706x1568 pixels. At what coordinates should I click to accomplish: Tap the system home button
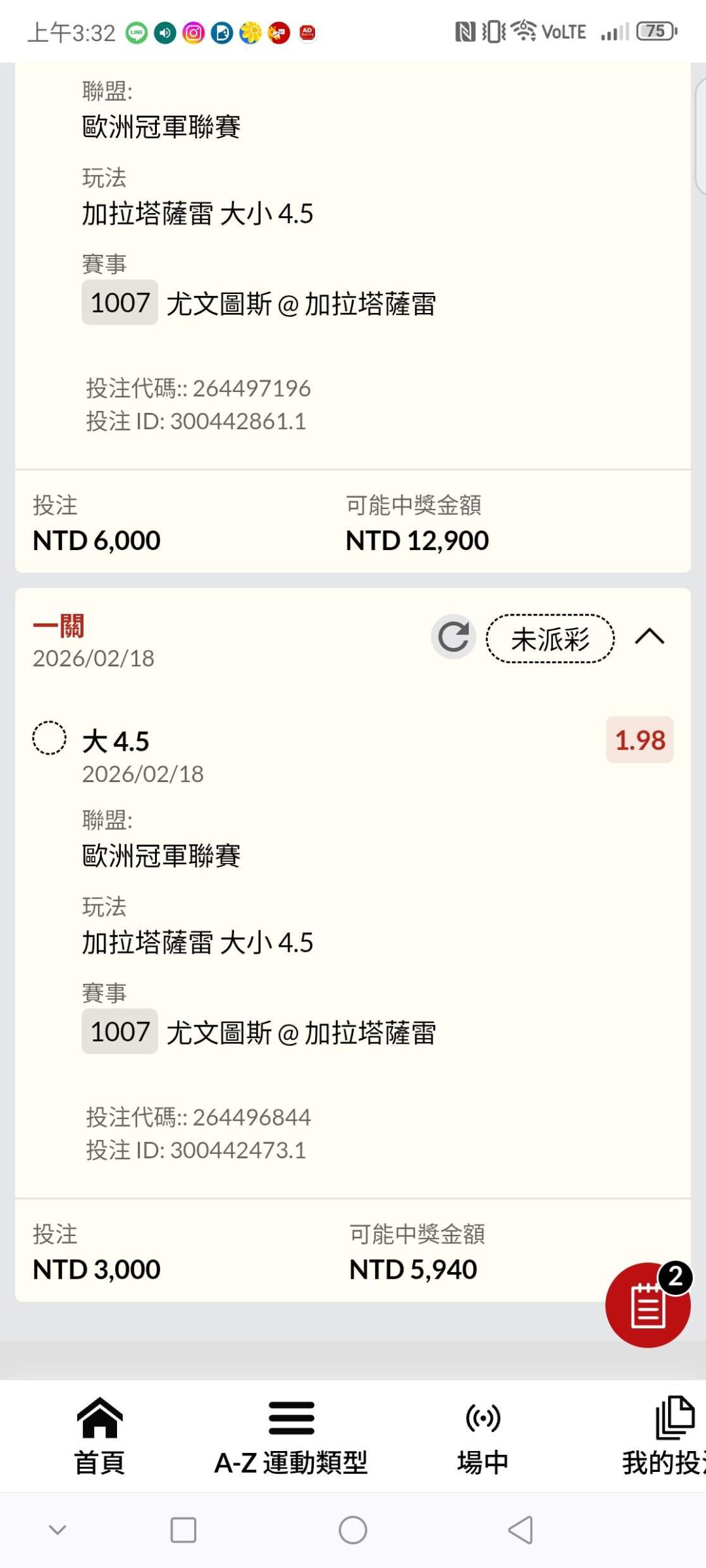point(353,1530)
